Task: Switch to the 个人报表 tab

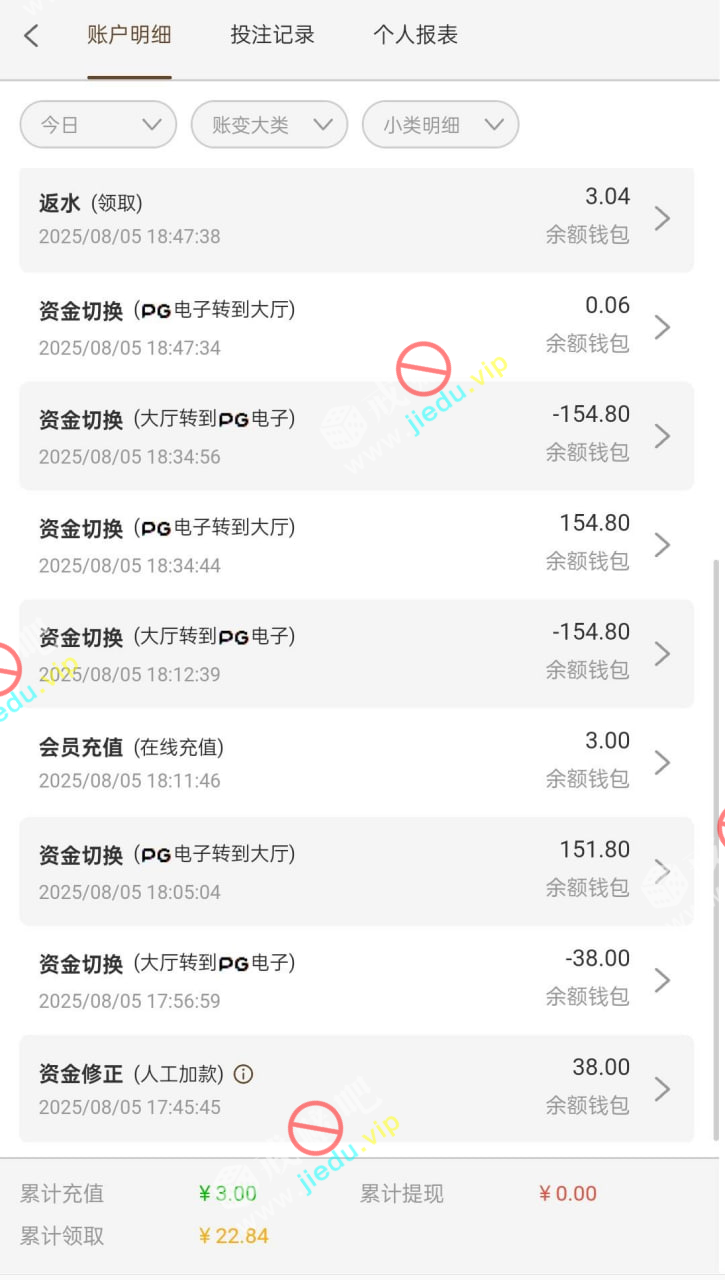Action: tap(415, 35)
